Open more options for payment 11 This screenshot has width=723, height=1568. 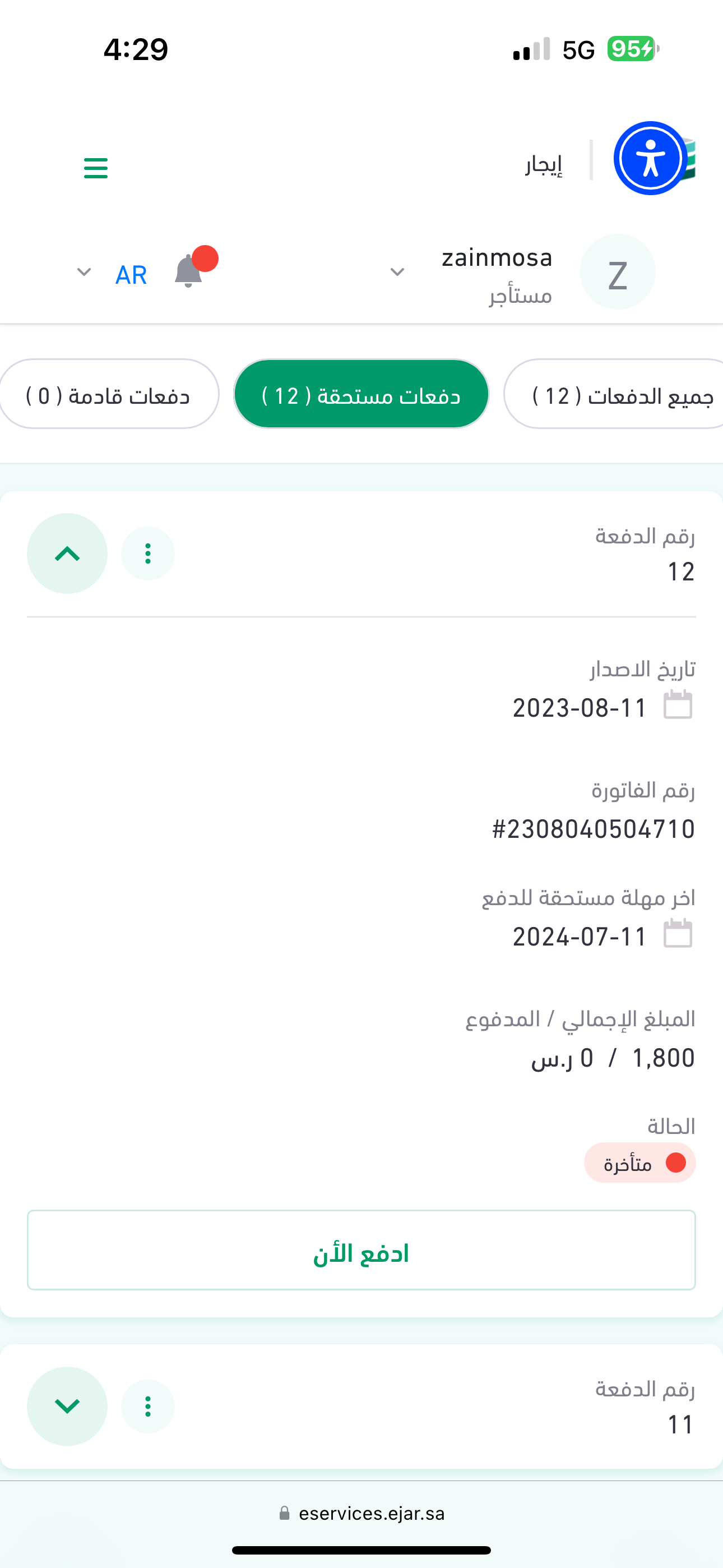coord(148,1406)
